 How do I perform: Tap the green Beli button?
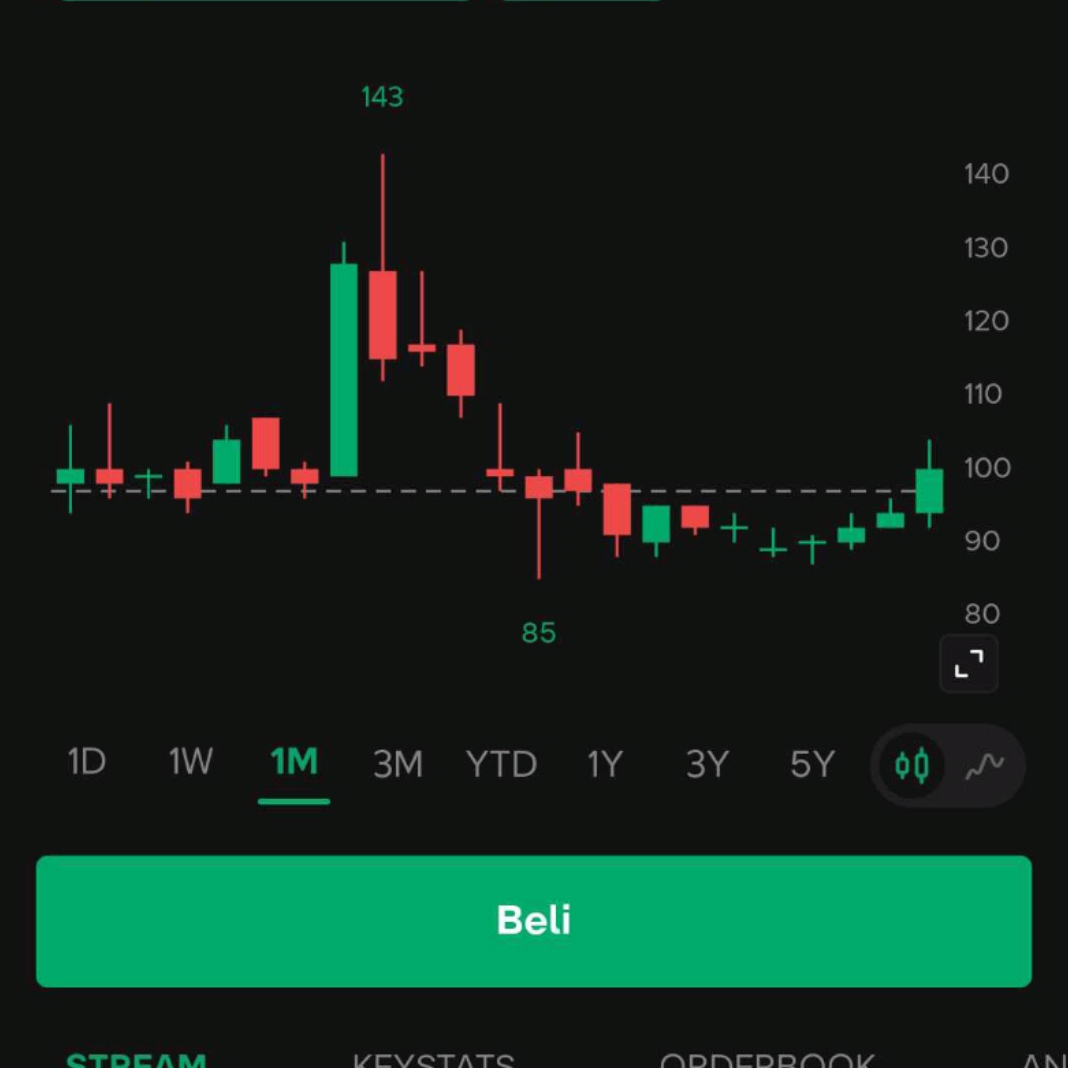coord(534,920)
